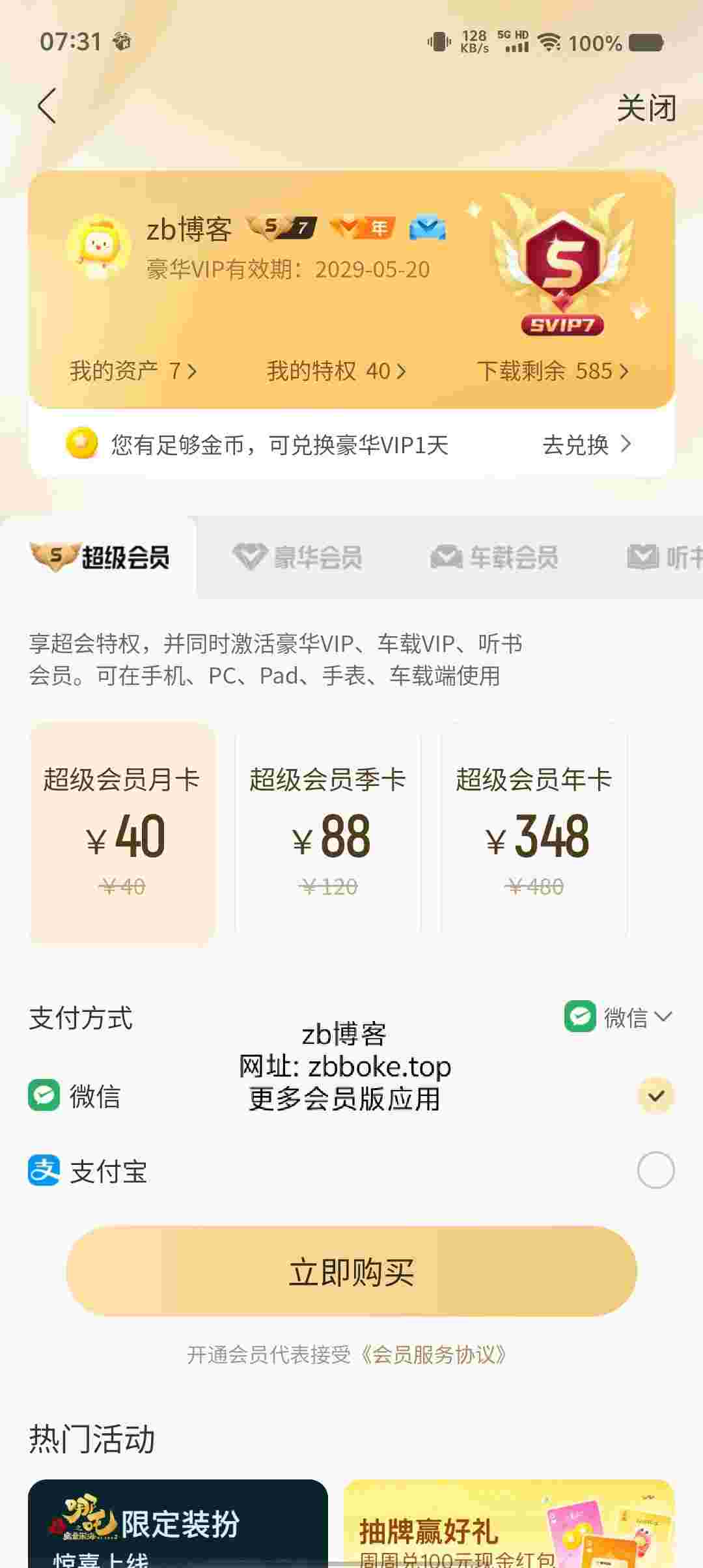Switch to the 听书 membership tab

[x=665, y=557]
